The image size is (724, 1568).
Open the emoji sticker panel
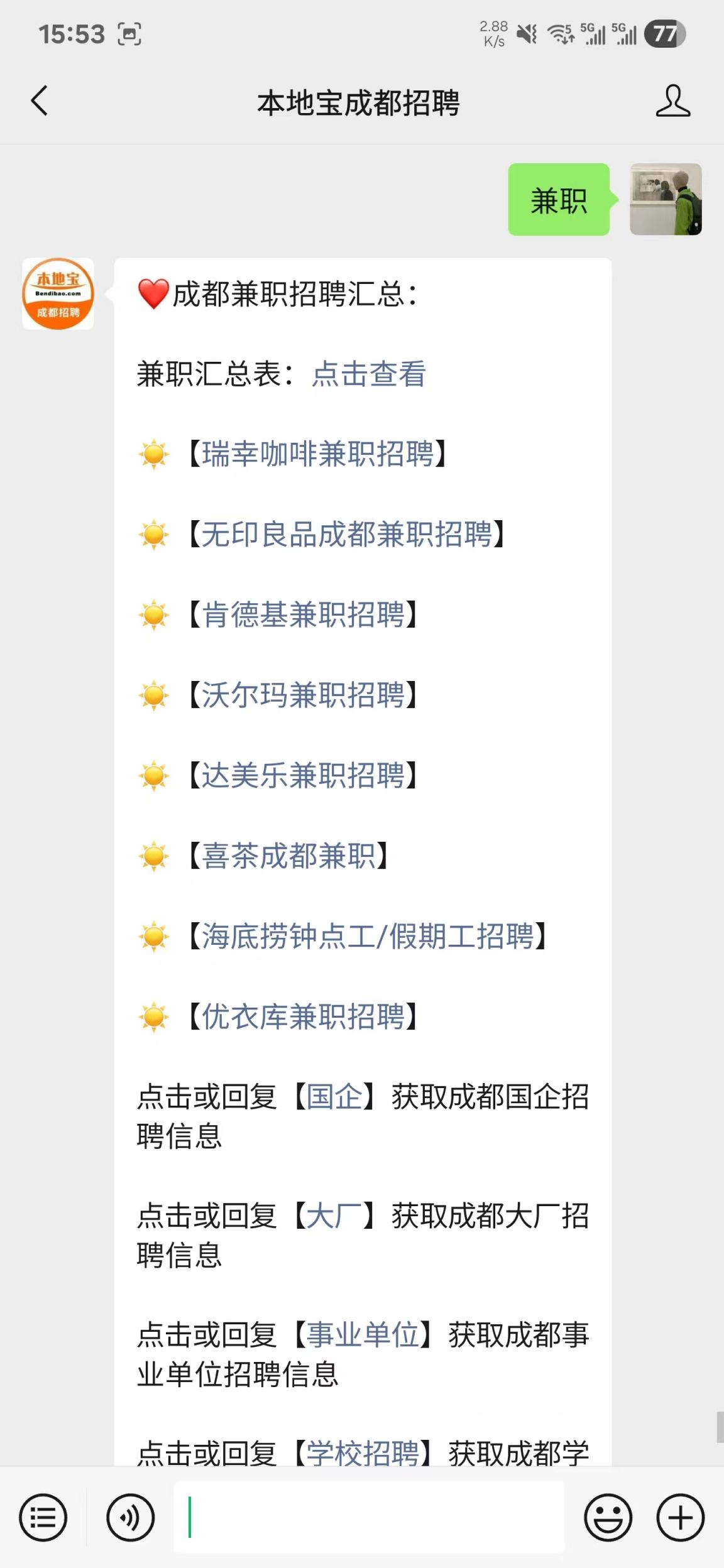[608, 1518]
